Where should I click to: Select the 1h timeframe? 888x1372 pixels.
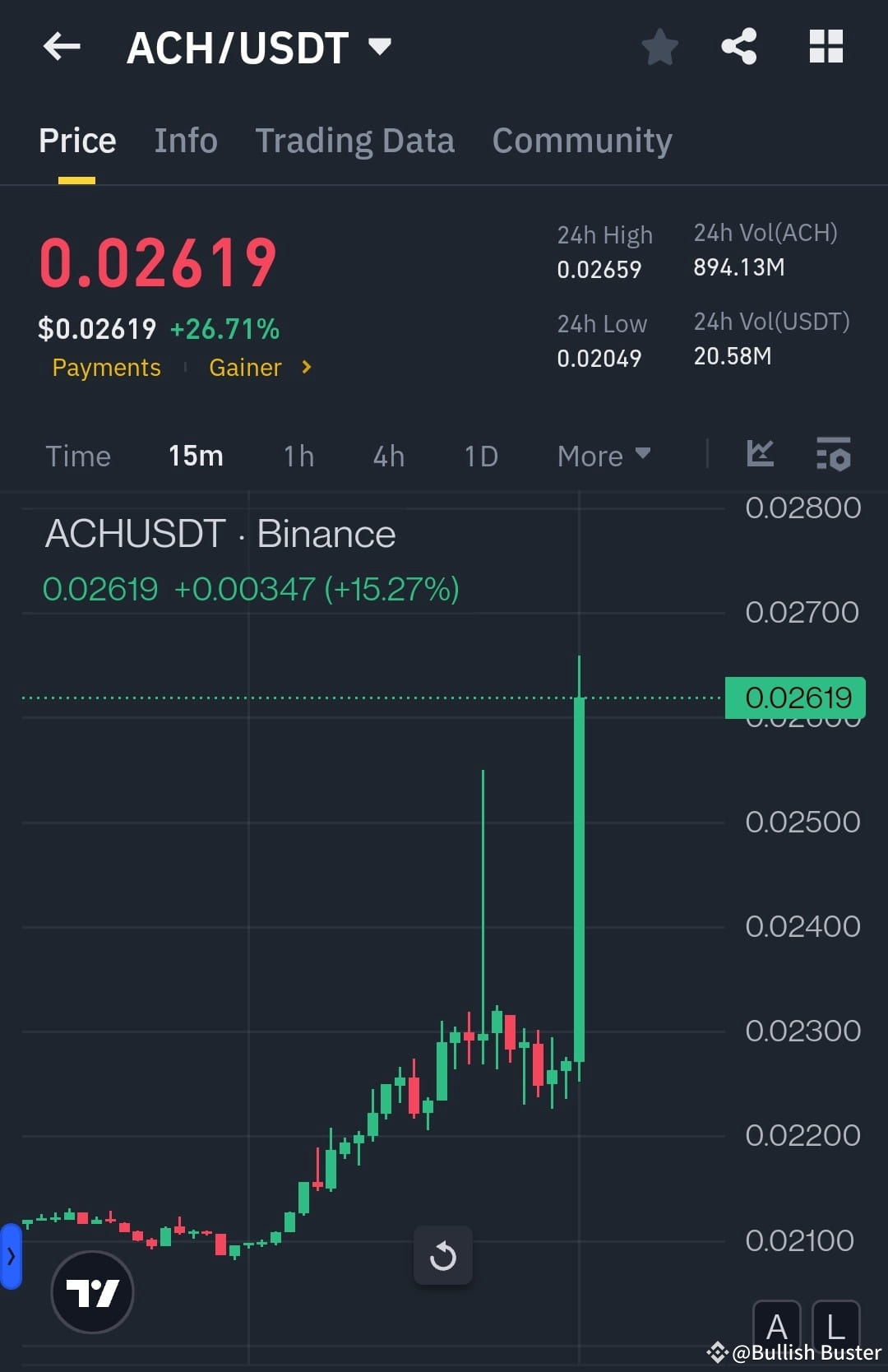click(298, 455)
